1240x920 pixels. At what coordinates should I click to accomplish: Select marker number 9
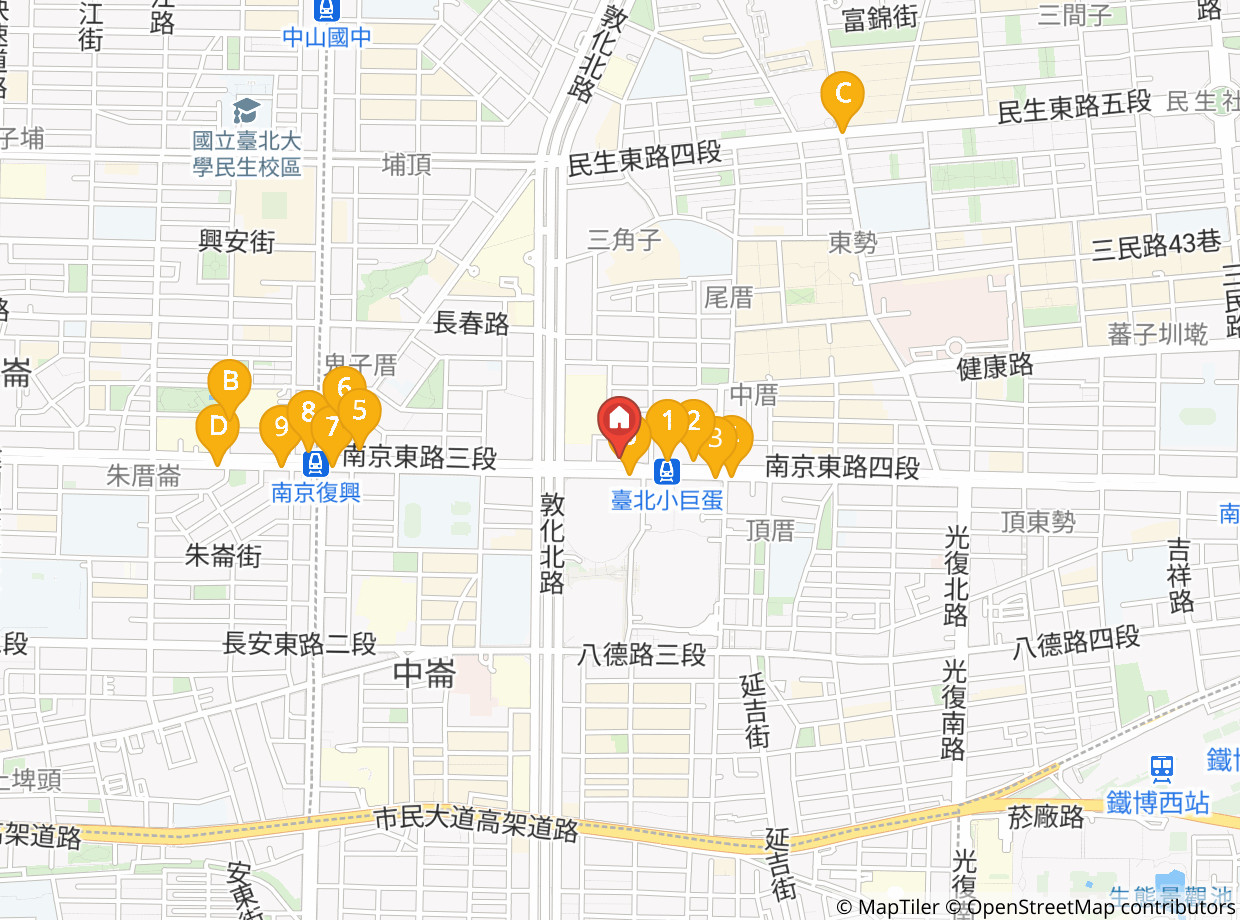(x=279, y=427)
